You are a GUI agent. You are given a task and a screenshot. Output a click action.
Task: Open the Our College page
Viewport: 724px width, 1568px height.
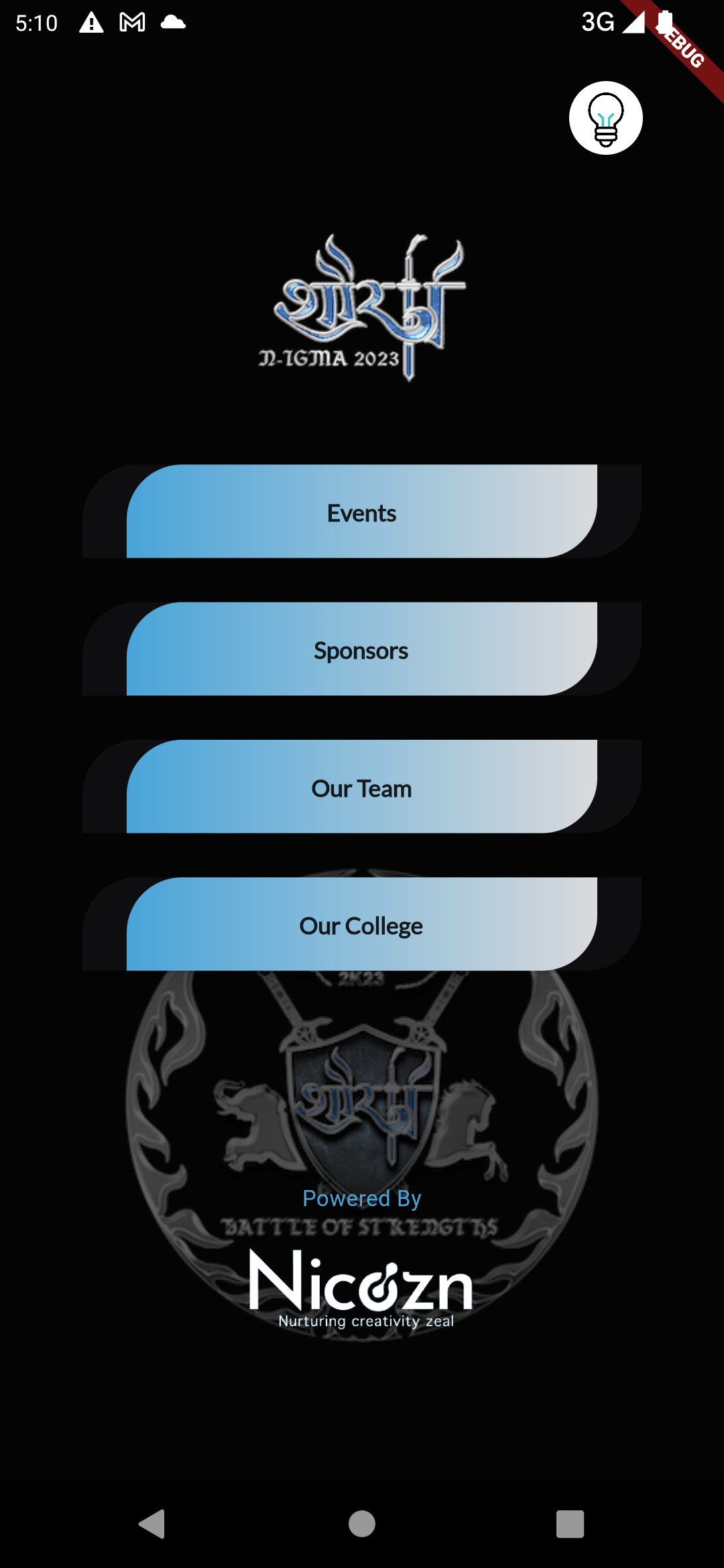coord(361,925)
